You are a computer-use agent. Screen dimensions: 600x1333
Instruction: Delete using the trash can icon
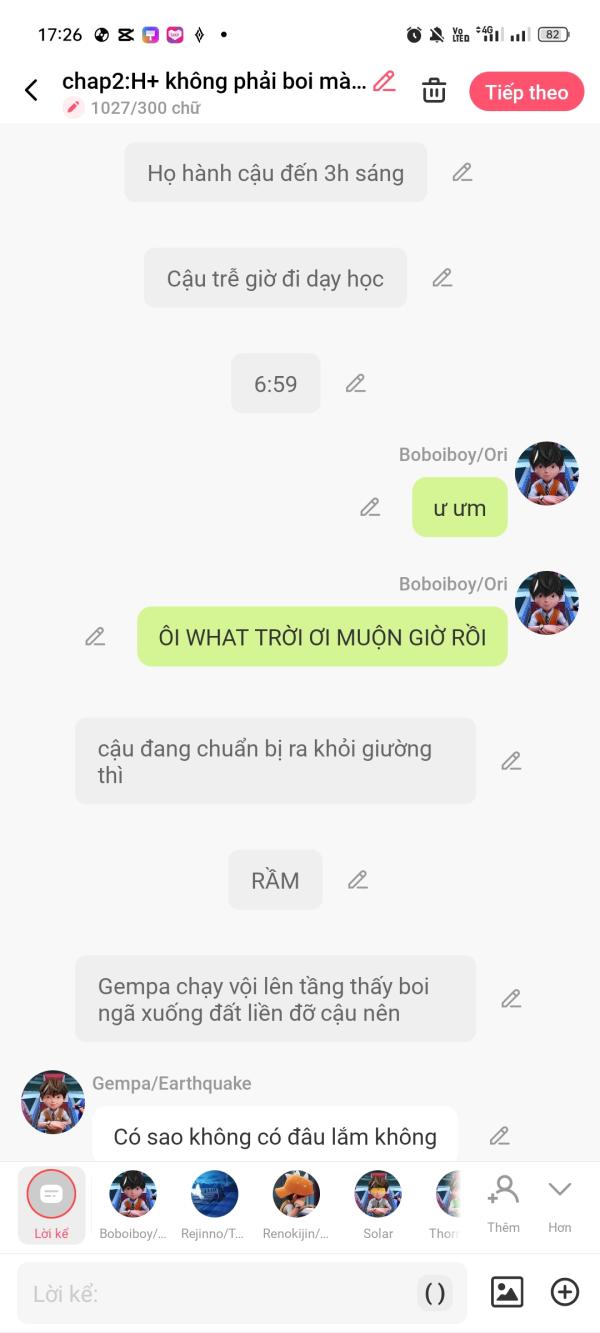434,91
